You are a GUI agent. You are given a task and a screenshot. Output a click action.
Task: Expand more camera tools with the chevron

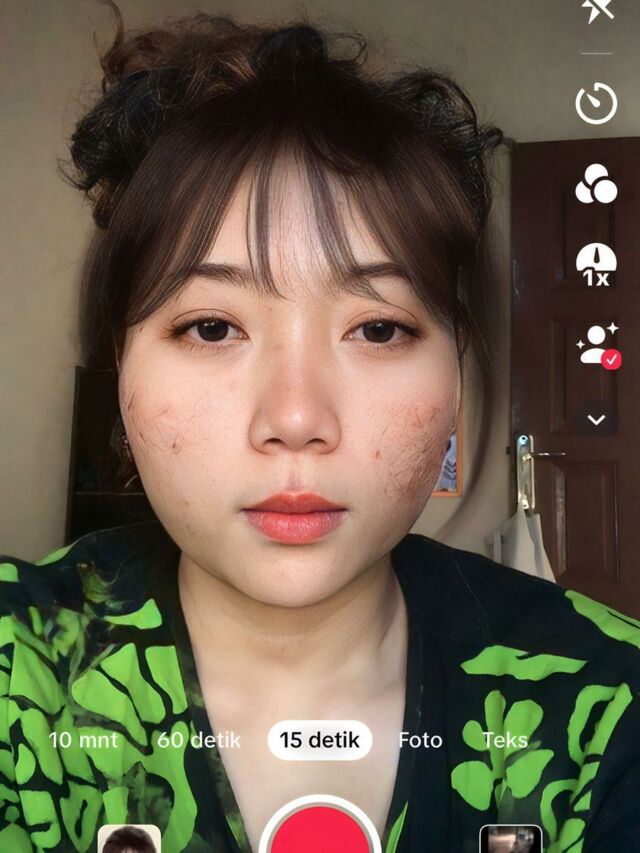597,419
